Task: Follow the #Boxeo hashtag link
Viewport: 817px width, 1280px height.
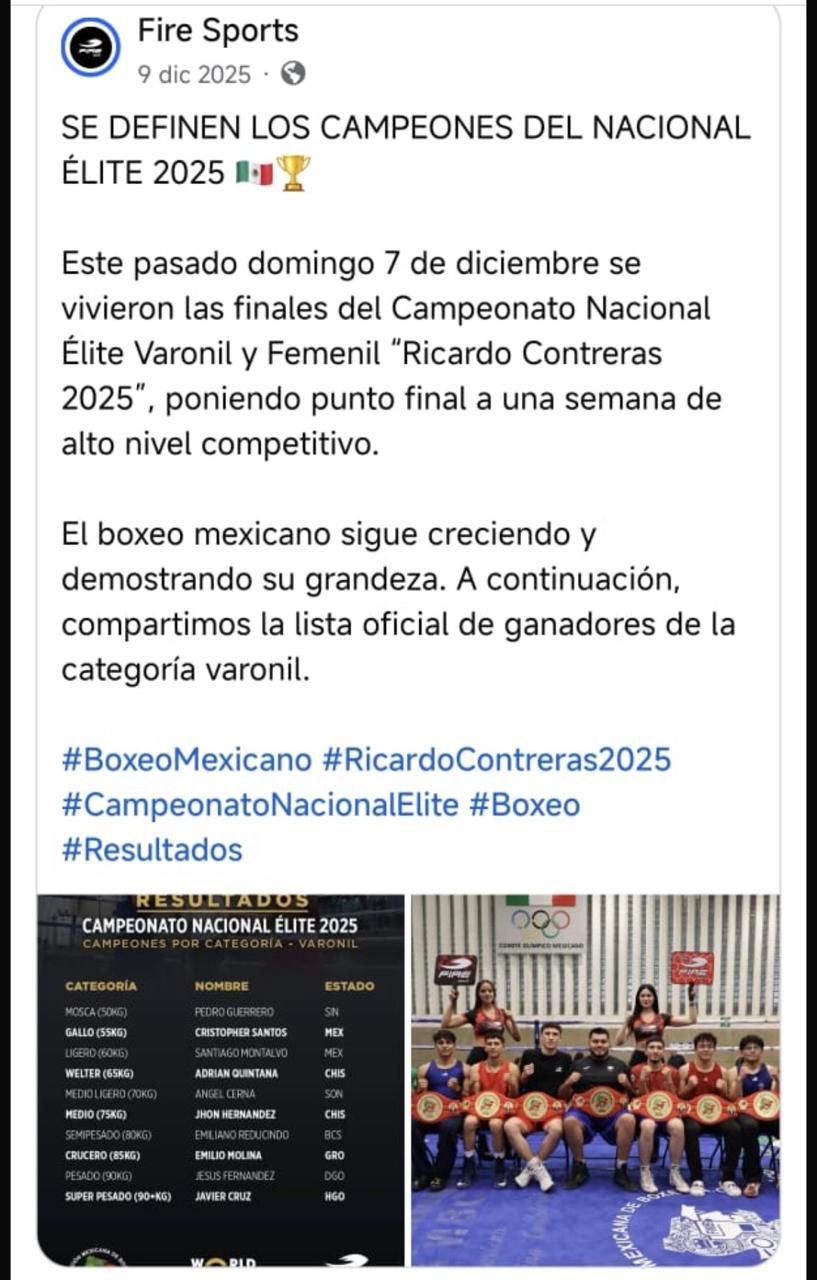Action: click(524, 804)
